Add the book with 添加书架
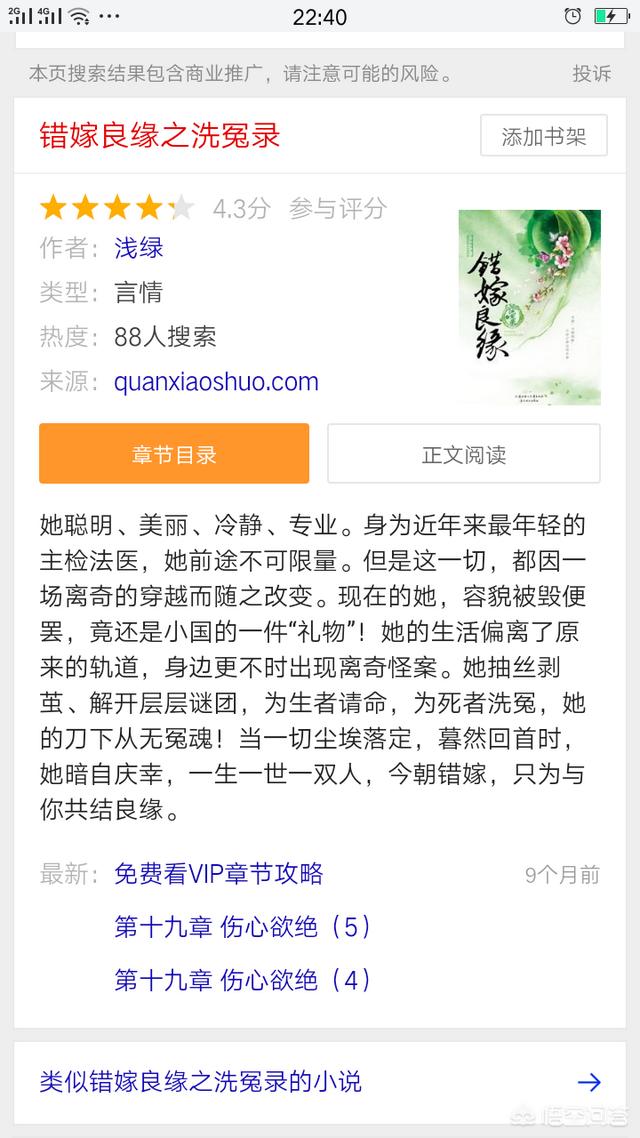640x1138 pixels. (x=543, y=136)
